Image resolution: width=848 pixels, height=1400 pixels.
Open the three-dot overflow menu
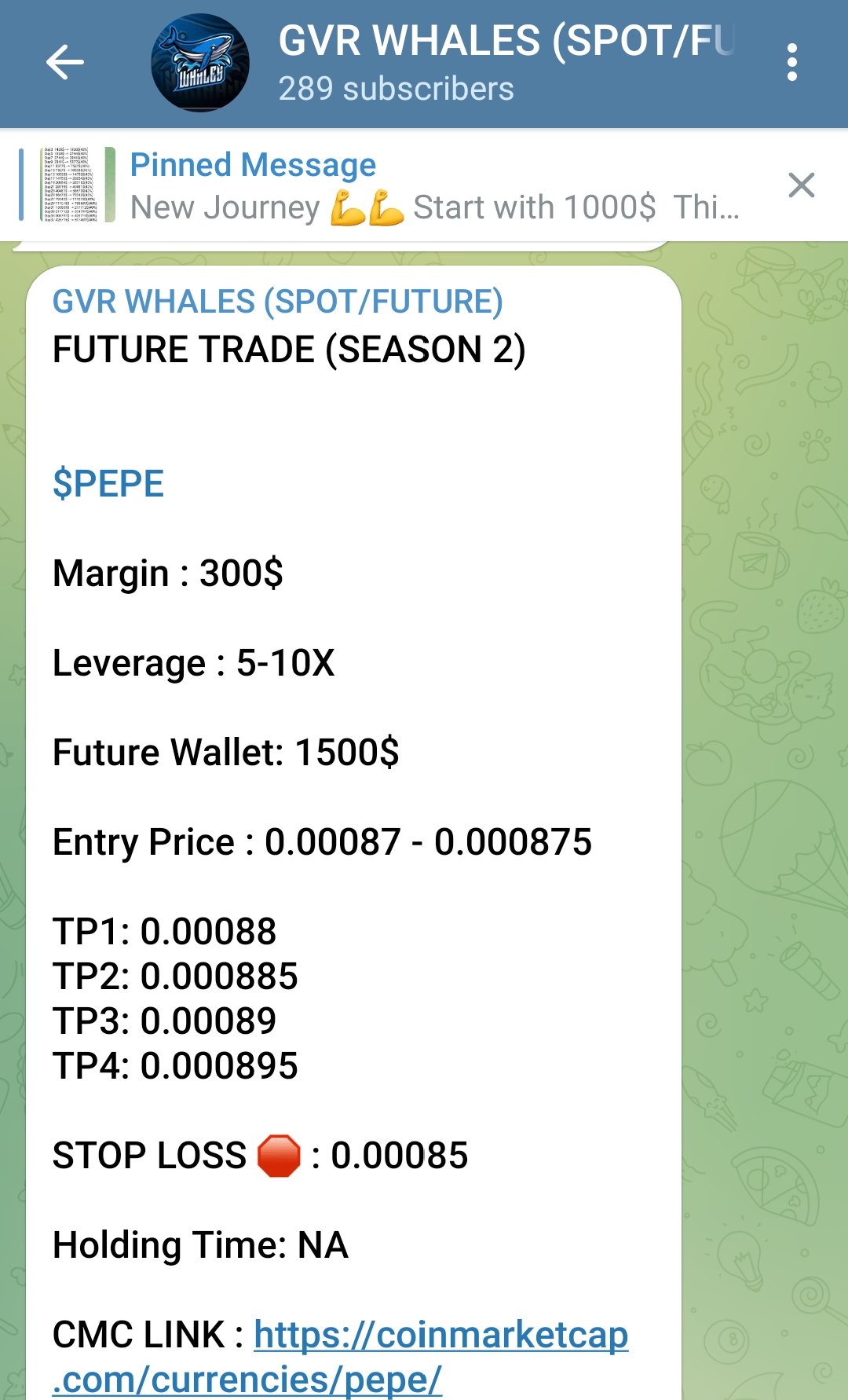791,63
